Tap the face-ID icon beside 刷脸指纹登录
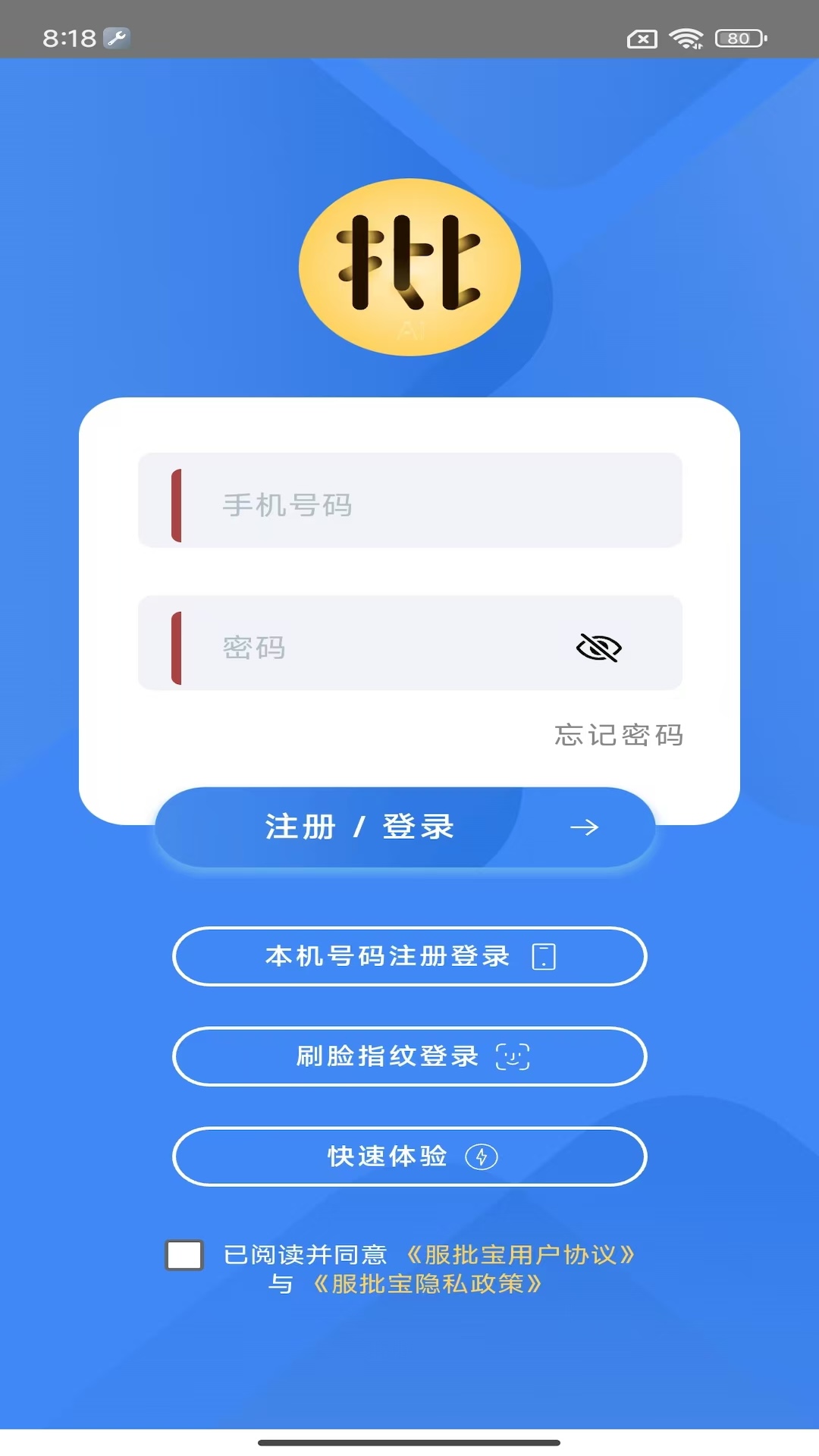The image size is (819, 1456). 513,1056
